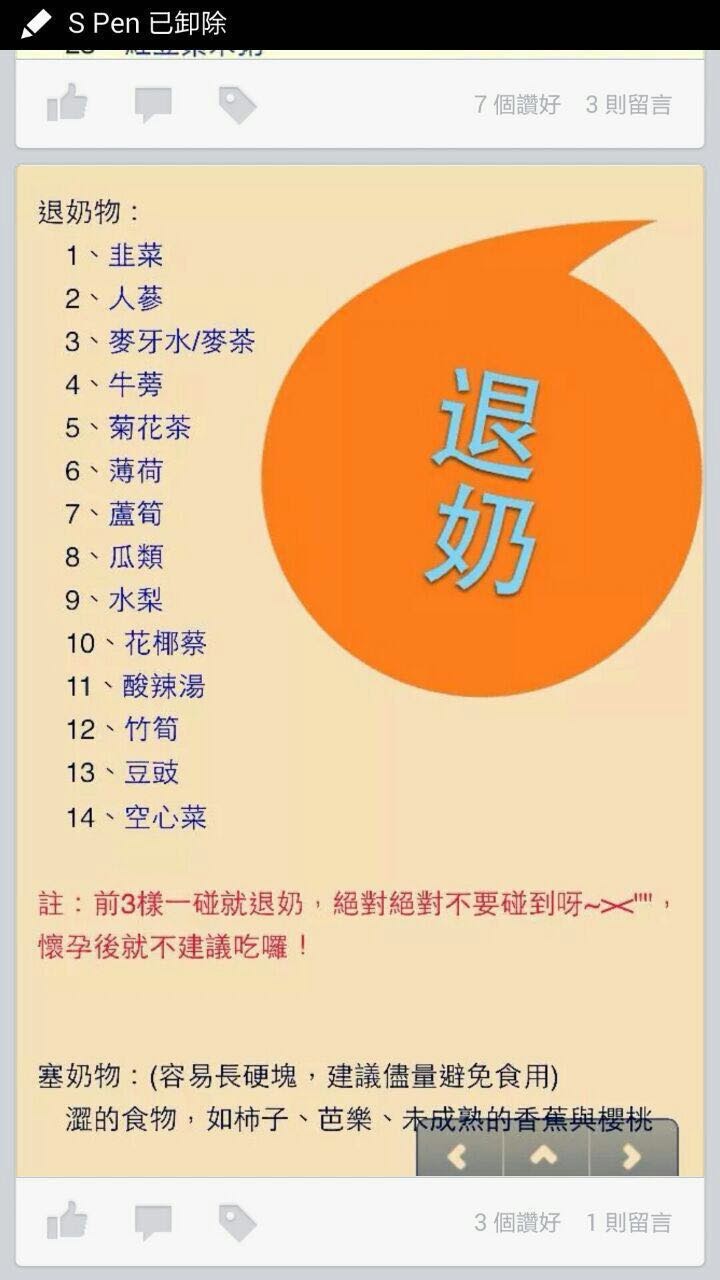Go to previous with left arrow
This screenshot has width=720, height=1280.
458,1156
